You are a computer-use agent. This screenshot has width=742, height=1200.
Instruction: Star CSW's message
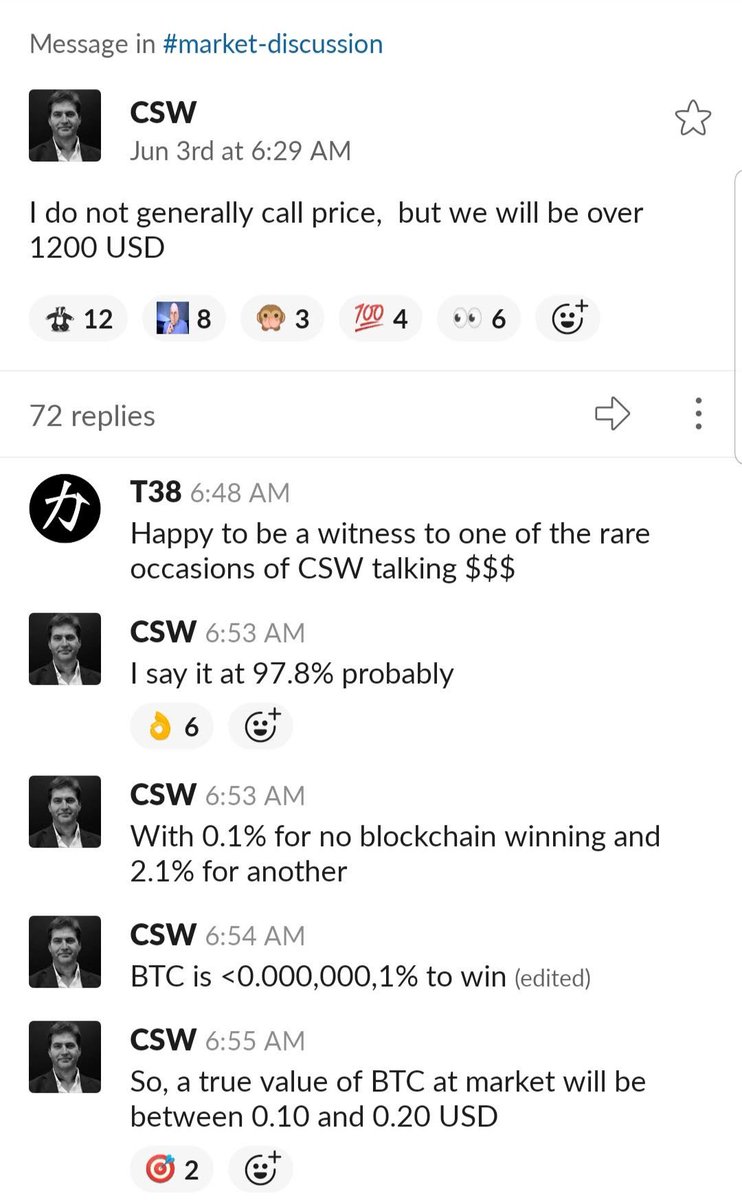pos(692,120)
